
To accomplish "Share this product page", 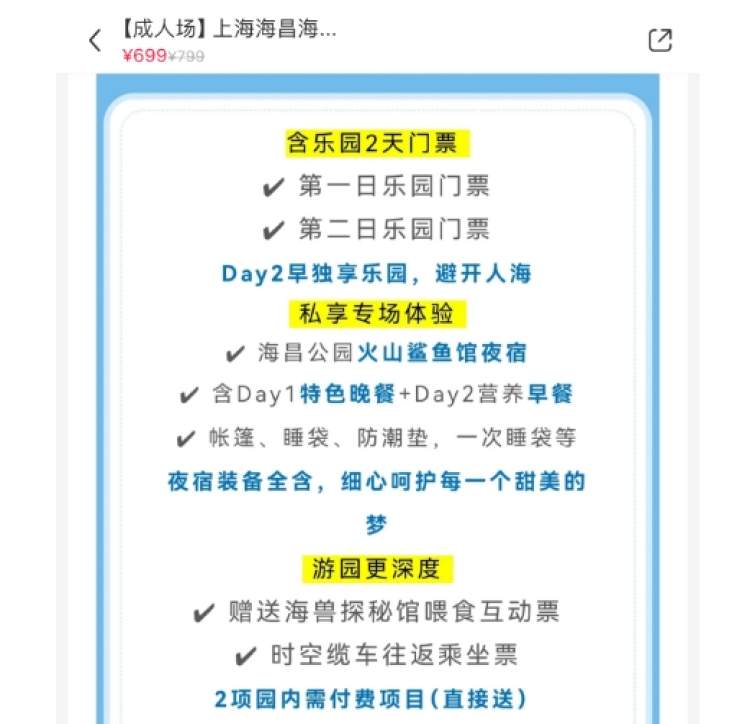I will [660, 40].
